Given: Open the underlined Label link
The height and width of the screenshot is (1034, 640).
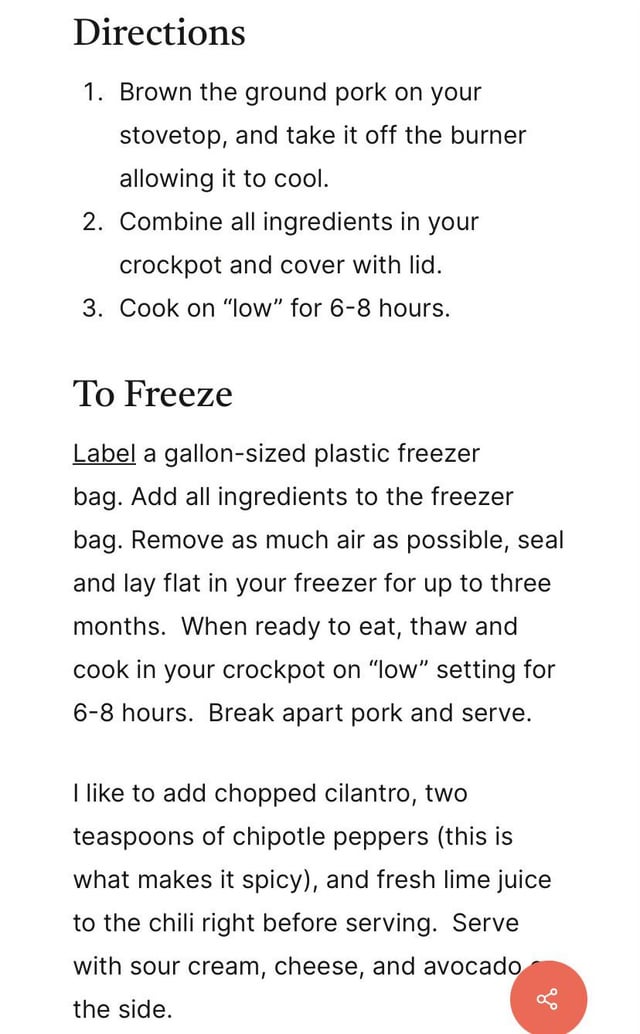Looking at the screenshot, I should point(104,454).
